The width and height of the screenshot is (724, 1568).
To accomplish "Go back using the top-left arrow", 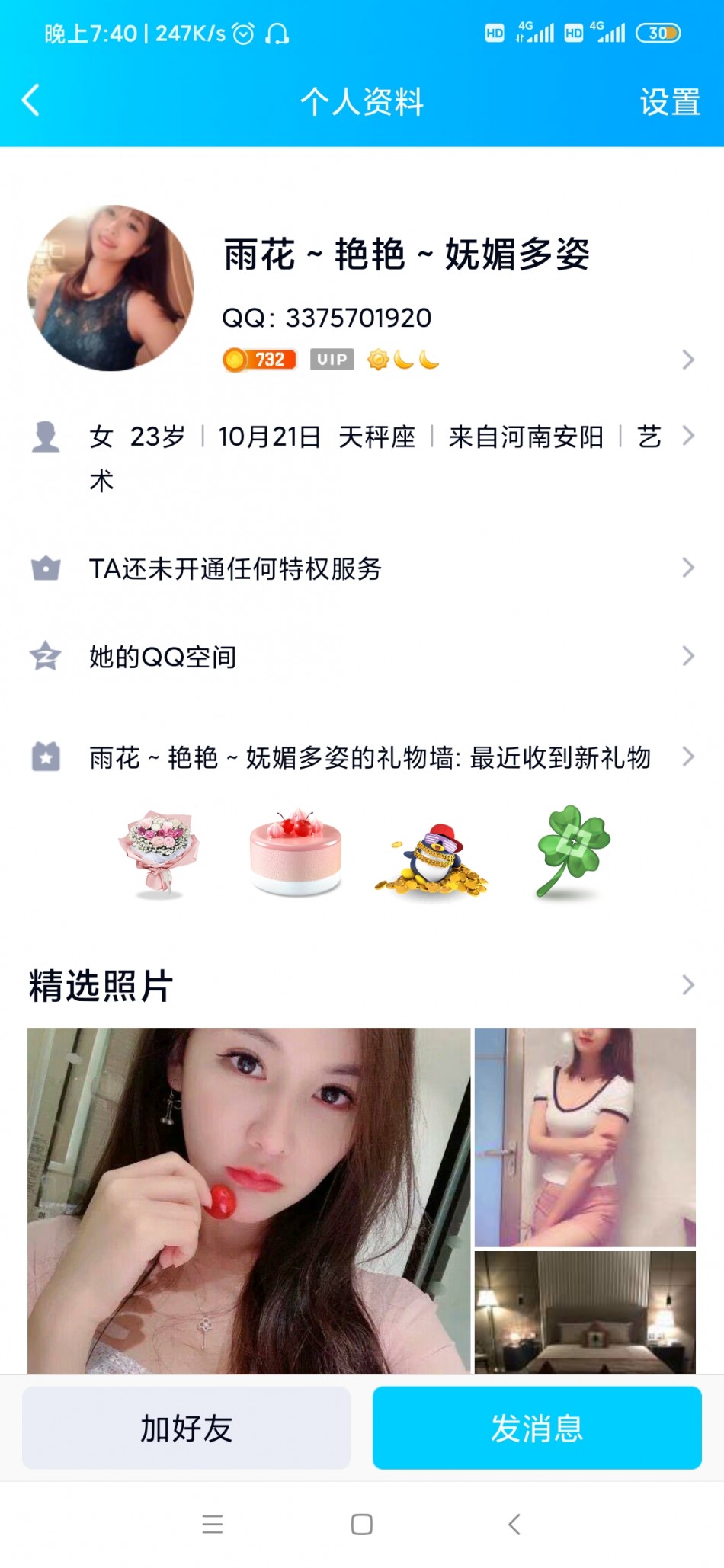I will pyautogui.click(x=31, y=101).
